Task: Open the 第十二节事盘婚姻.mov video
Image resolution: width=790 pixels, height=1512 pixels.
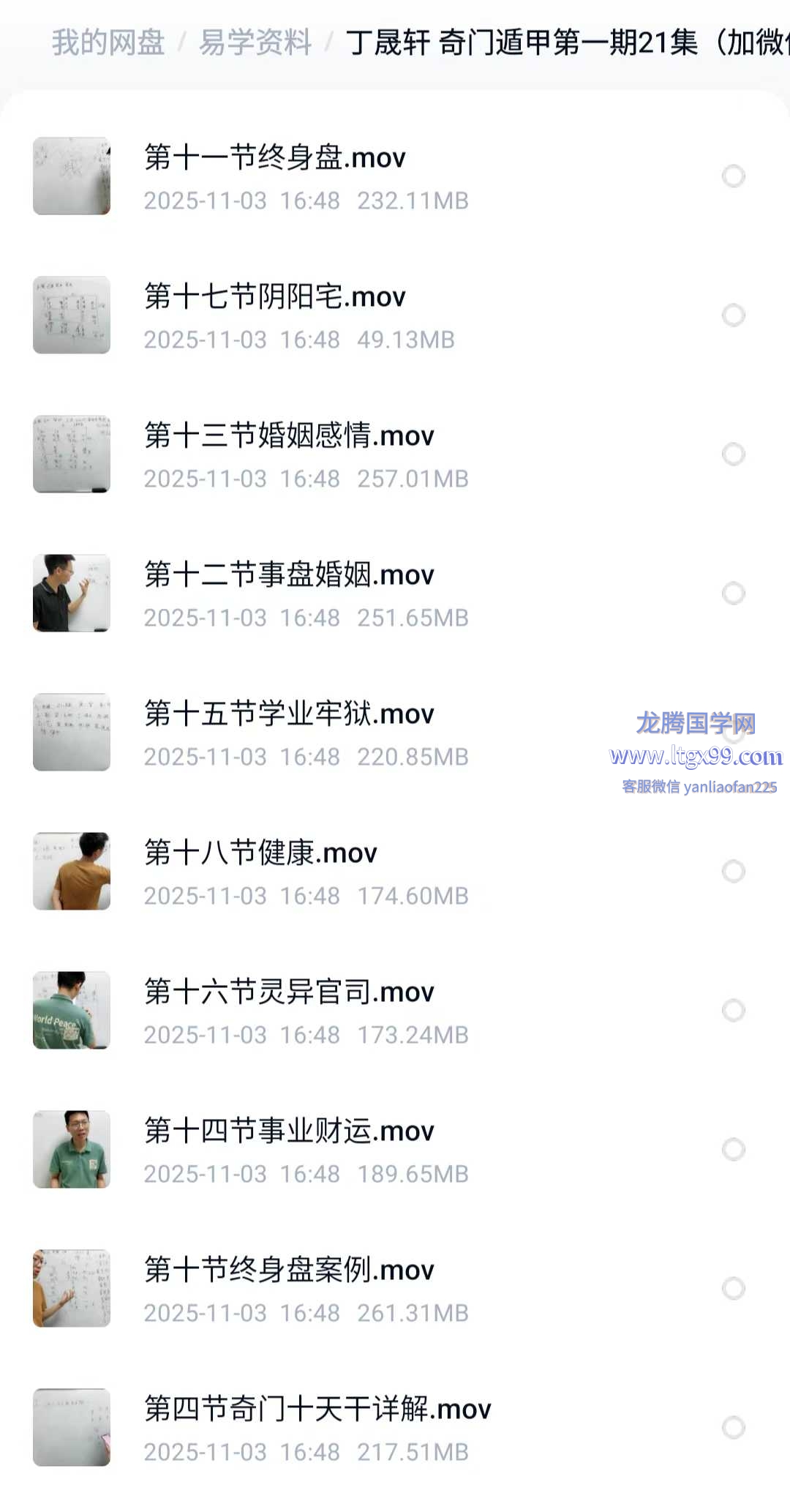Action: pos(289,575)
